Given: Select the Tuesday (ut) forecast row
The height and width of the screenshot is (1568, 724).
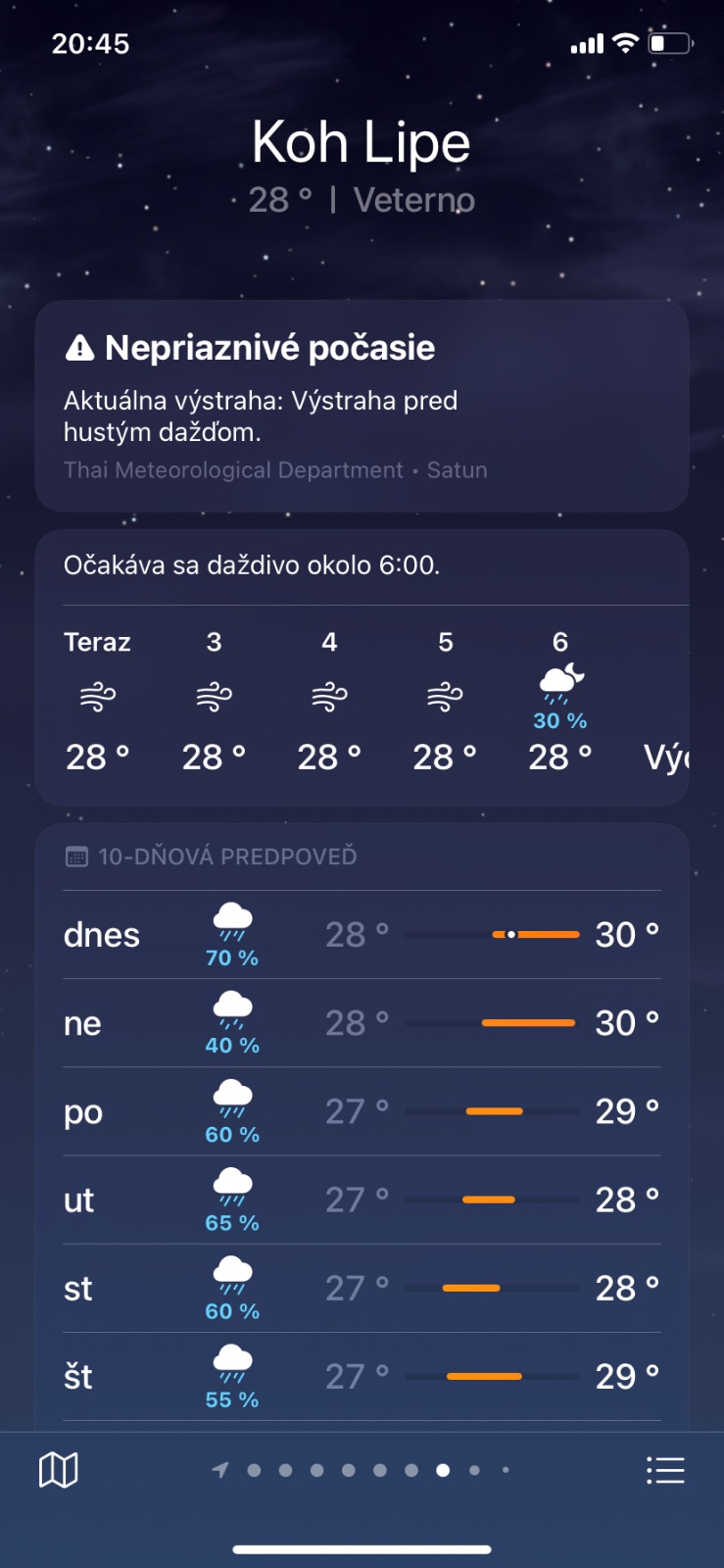Looking at the screenshot, I should [362, 1200].
